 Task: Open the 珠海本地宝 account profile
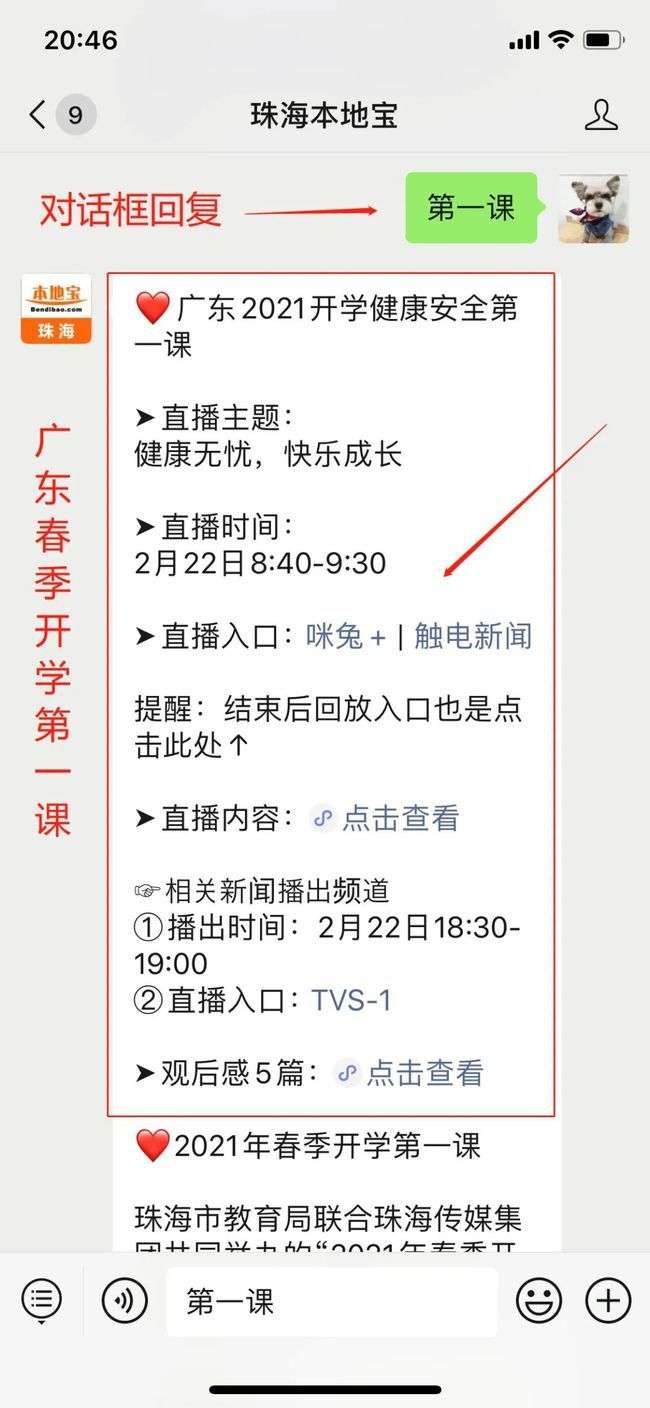pyautogui.click(x=601, y=115)
